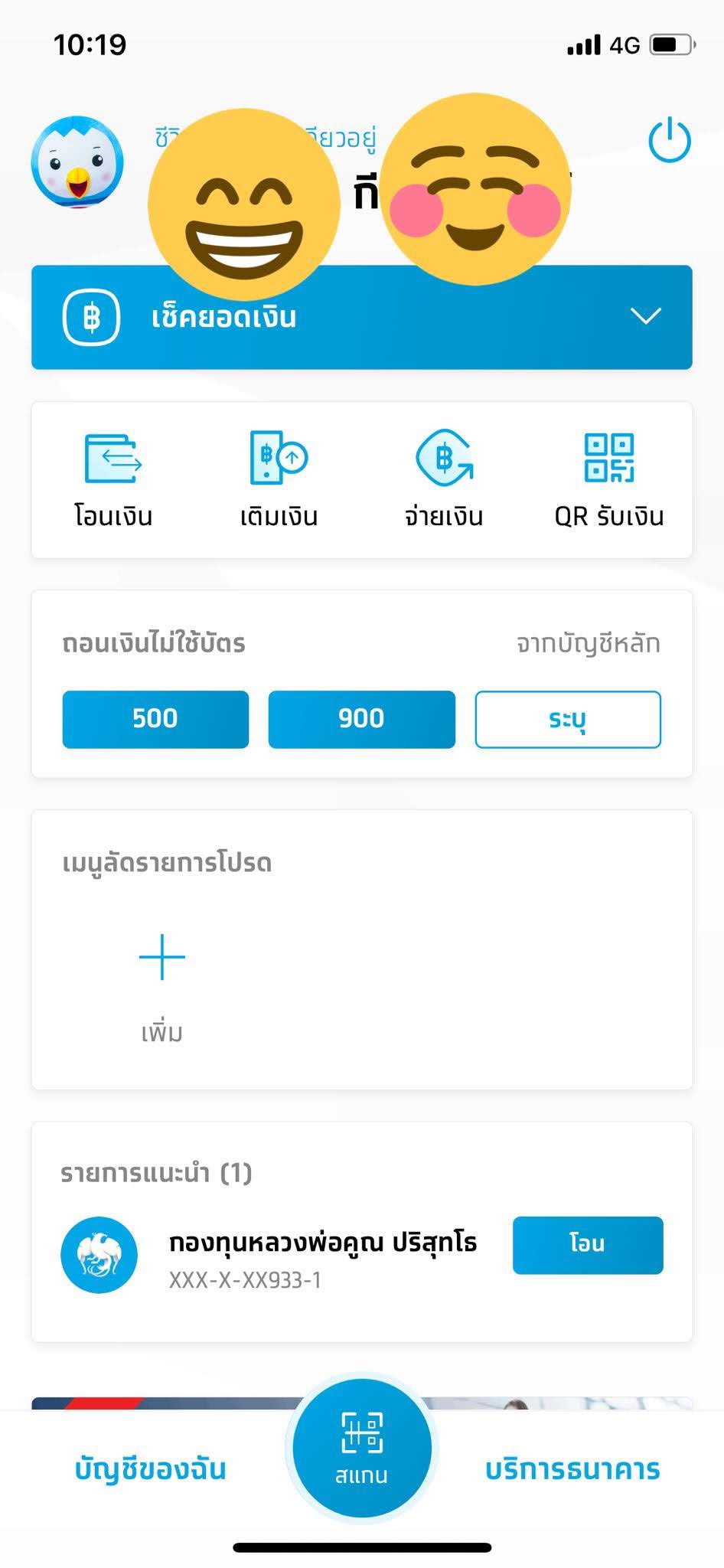Switch to บัญชีของฉัน tab
The image size is (724, 1568).
point(150,1468)
